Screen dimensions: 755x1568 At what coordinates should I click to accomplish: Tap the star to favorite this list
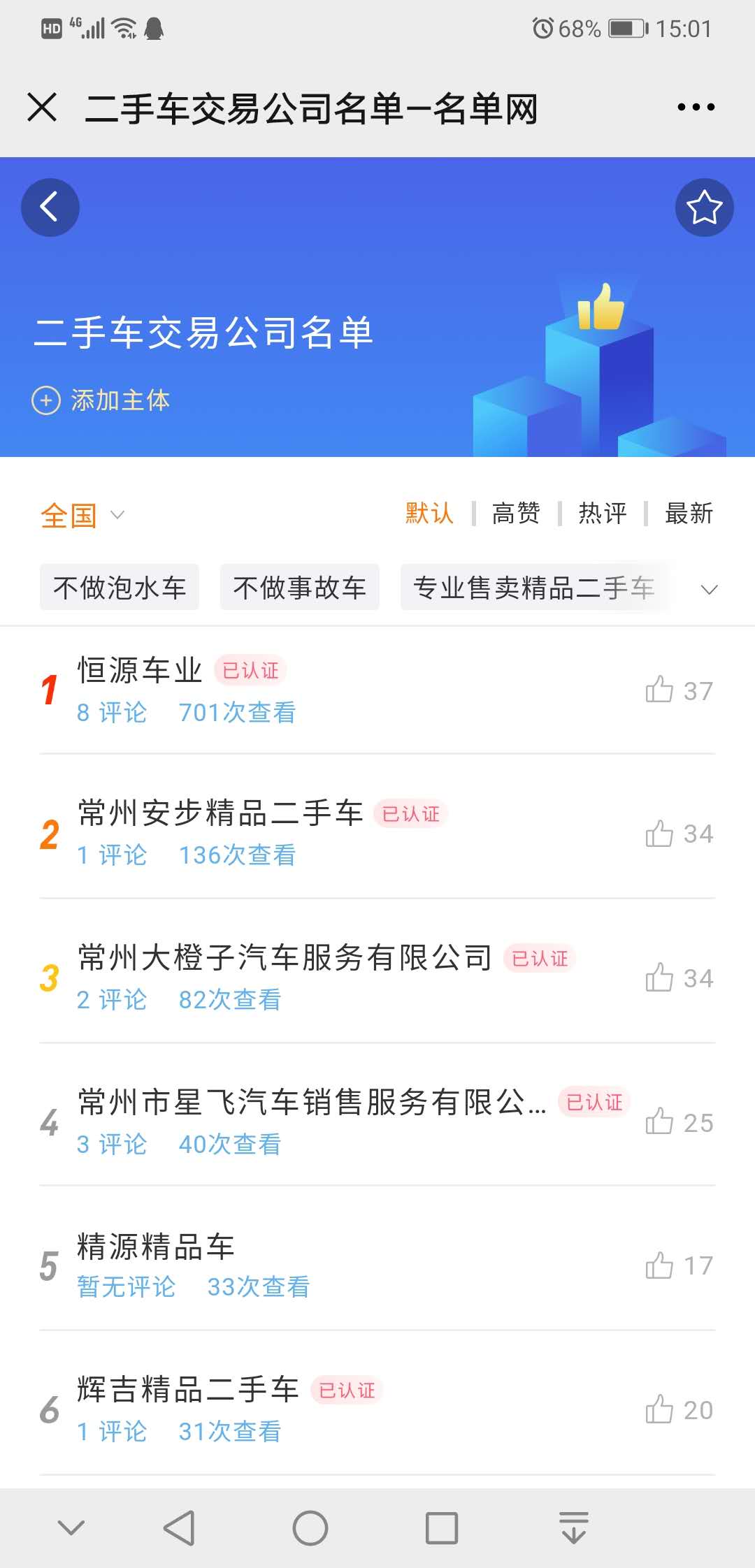pos(704,207)
